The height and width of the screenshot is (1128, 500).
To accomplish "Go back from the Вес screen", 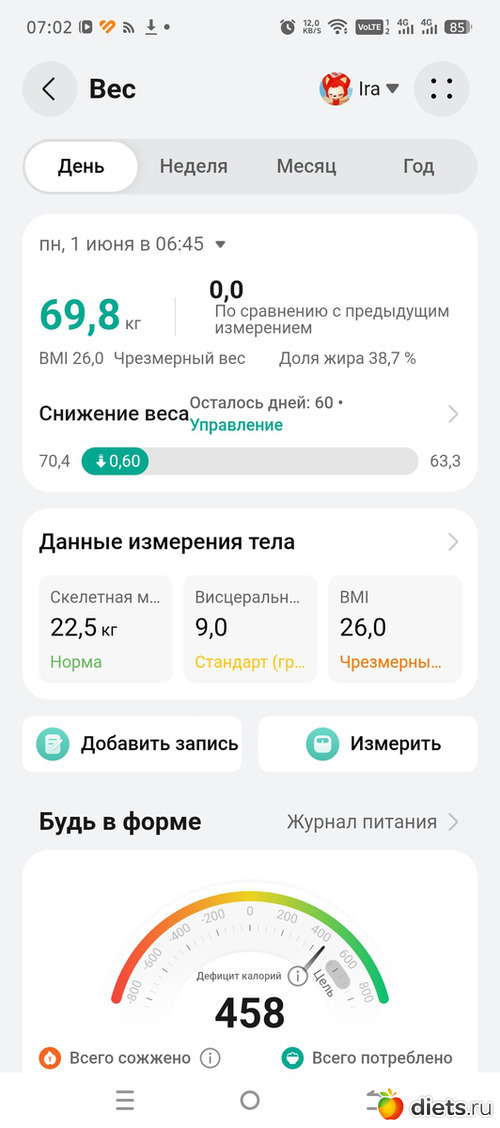I will [x=49, y=89].
